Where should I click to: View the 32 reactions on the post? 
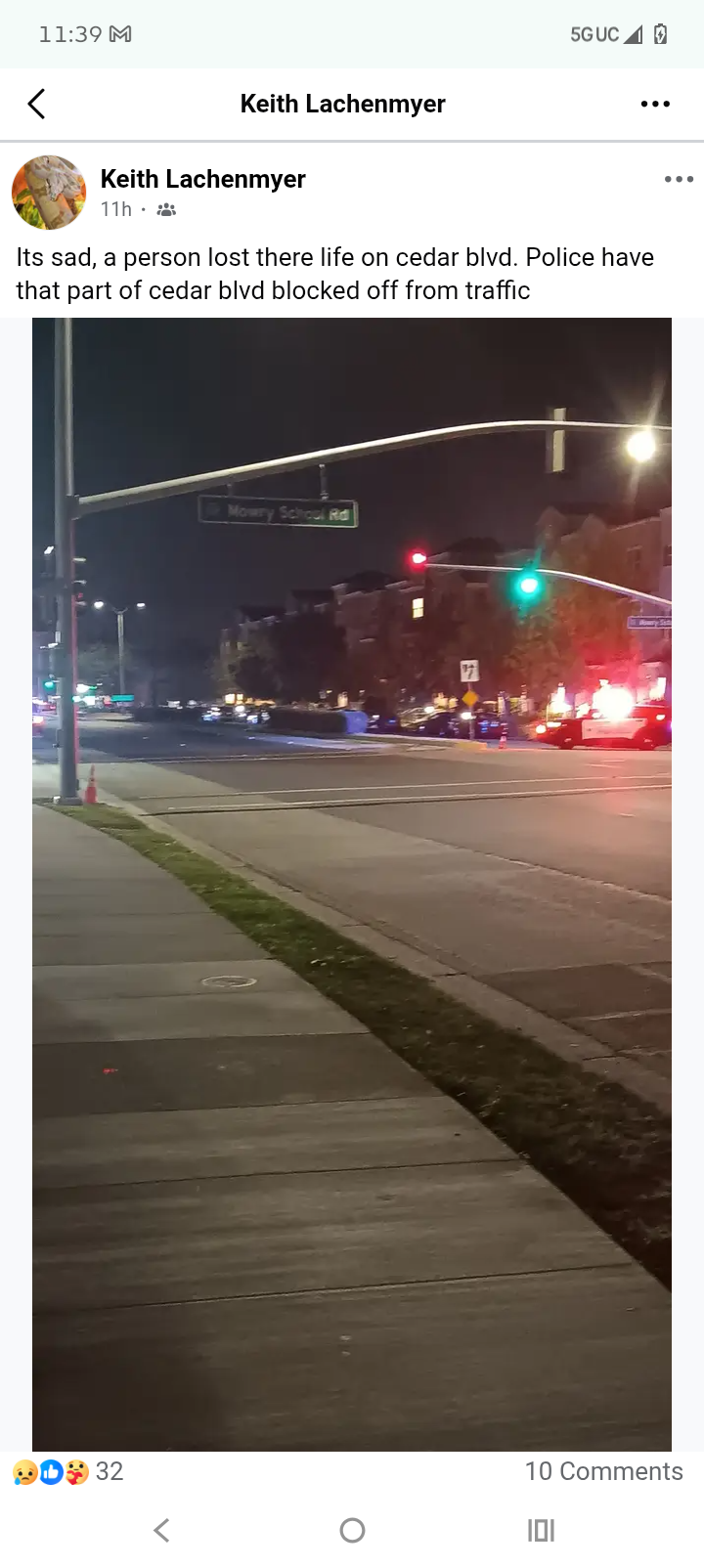tap(68, 1471)
